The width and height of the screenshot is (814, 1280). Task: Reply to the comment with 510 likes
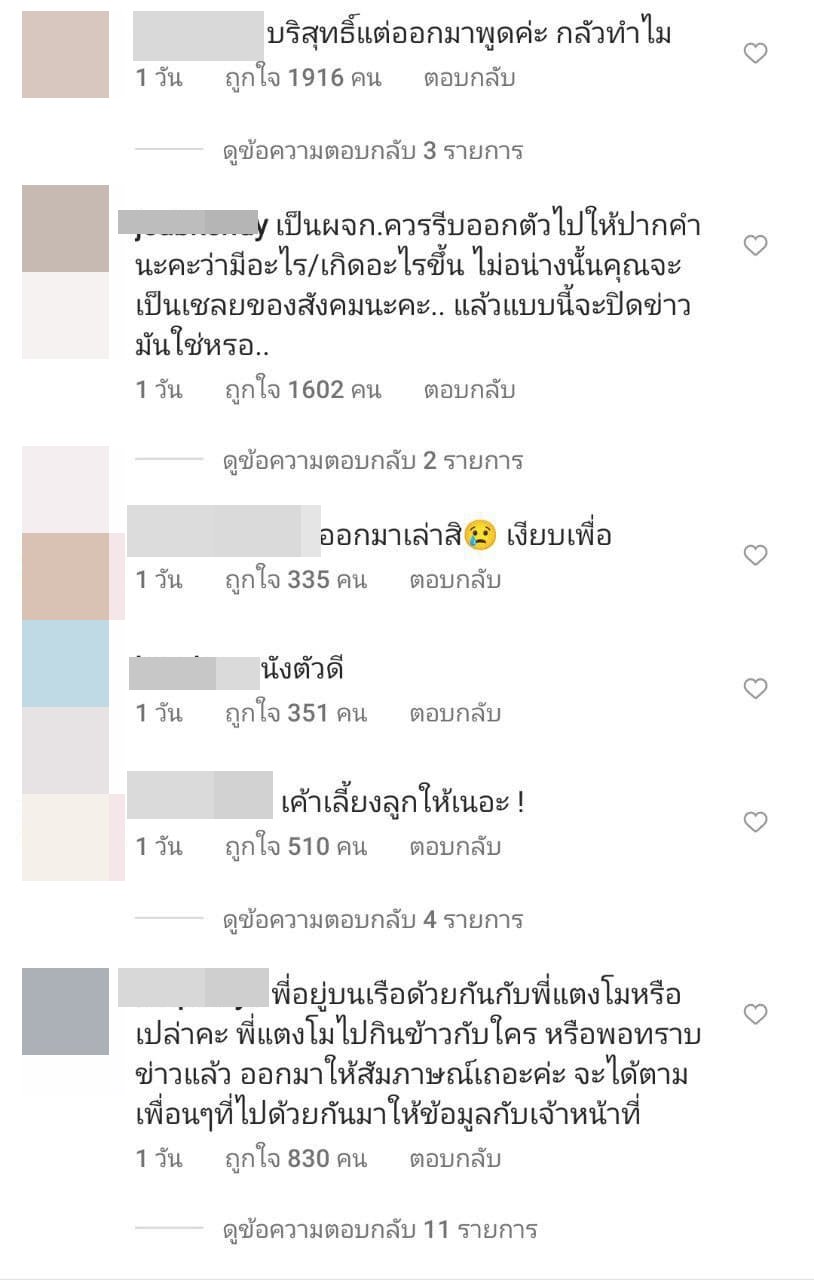[455, 847]
